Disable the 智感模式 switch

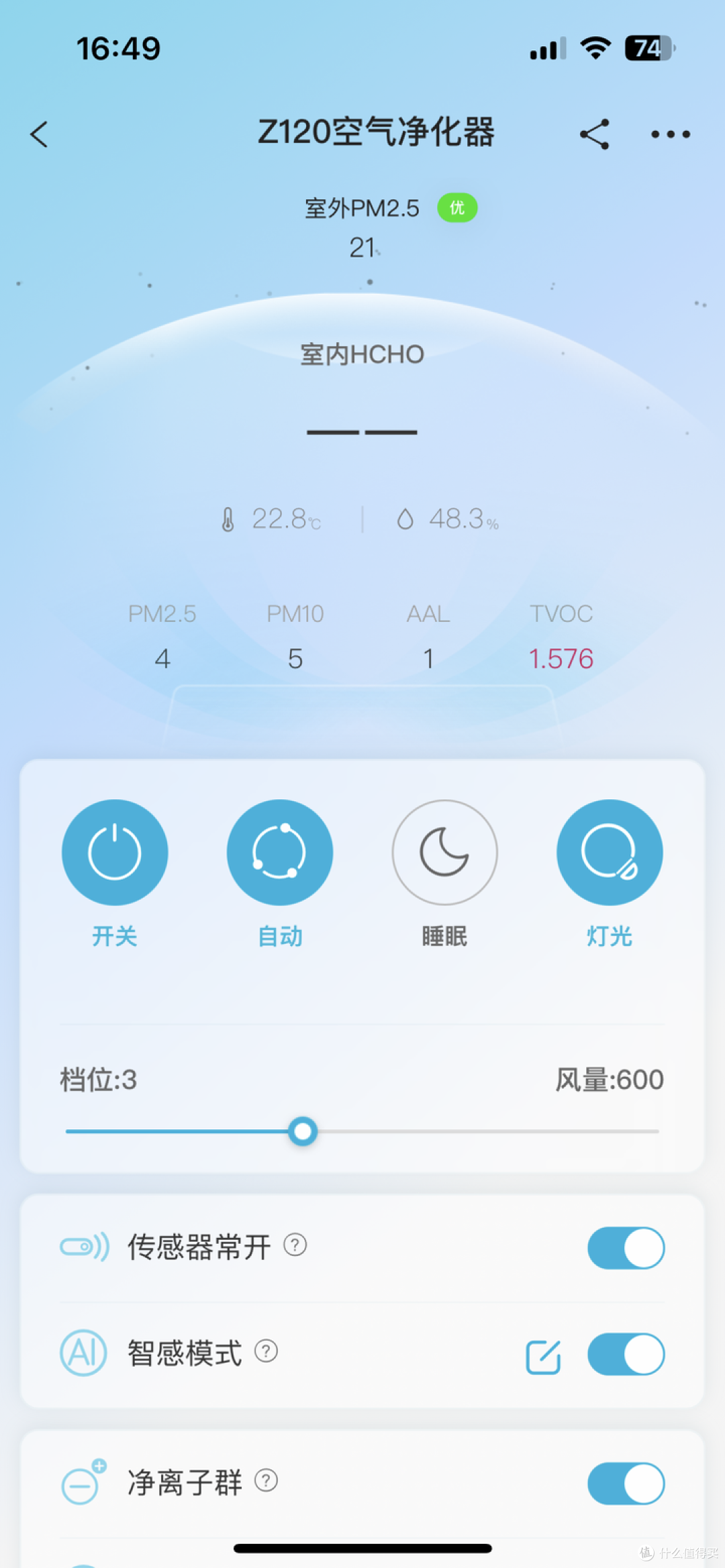(626, 1354)
